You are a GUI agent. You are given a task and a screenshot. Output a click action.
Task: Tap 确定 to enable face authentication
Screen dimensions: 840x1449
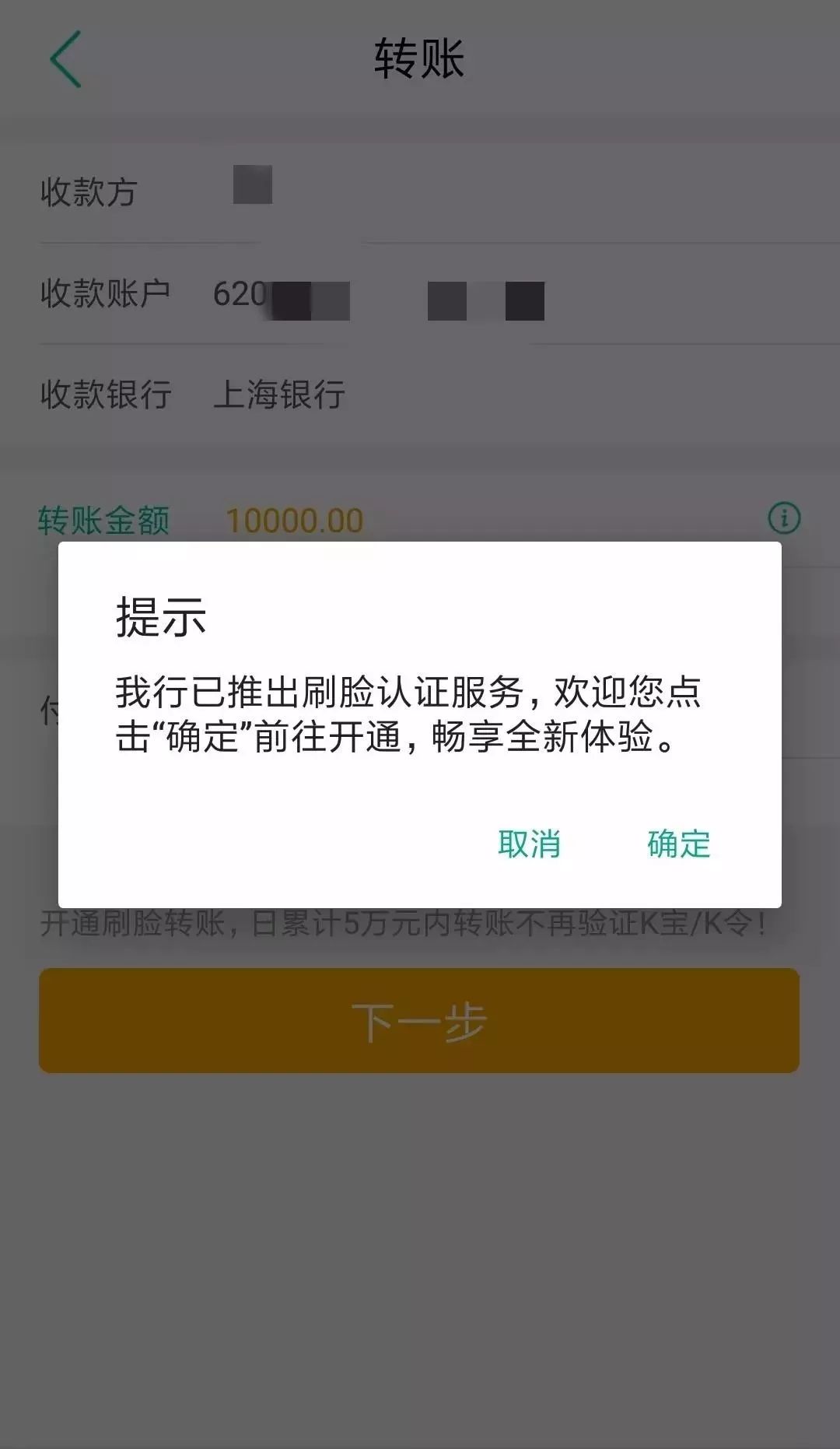coord(678,844)
